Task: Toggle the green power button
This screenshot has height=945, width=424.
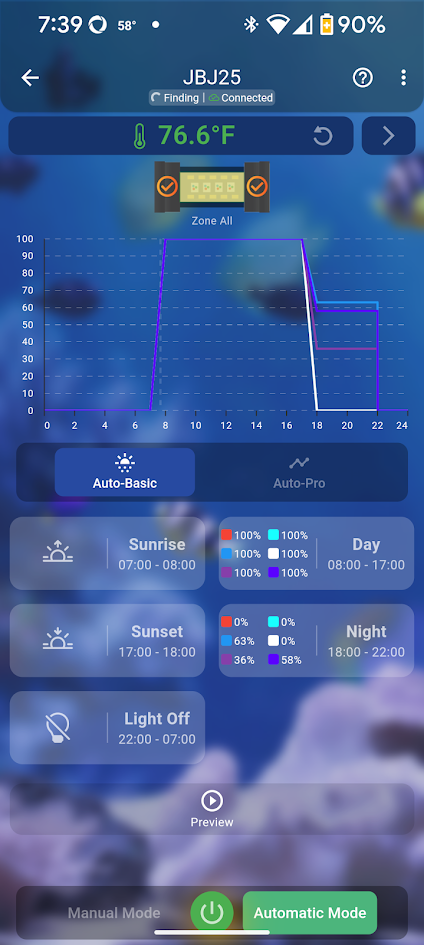Action: [x=211, y=912]
